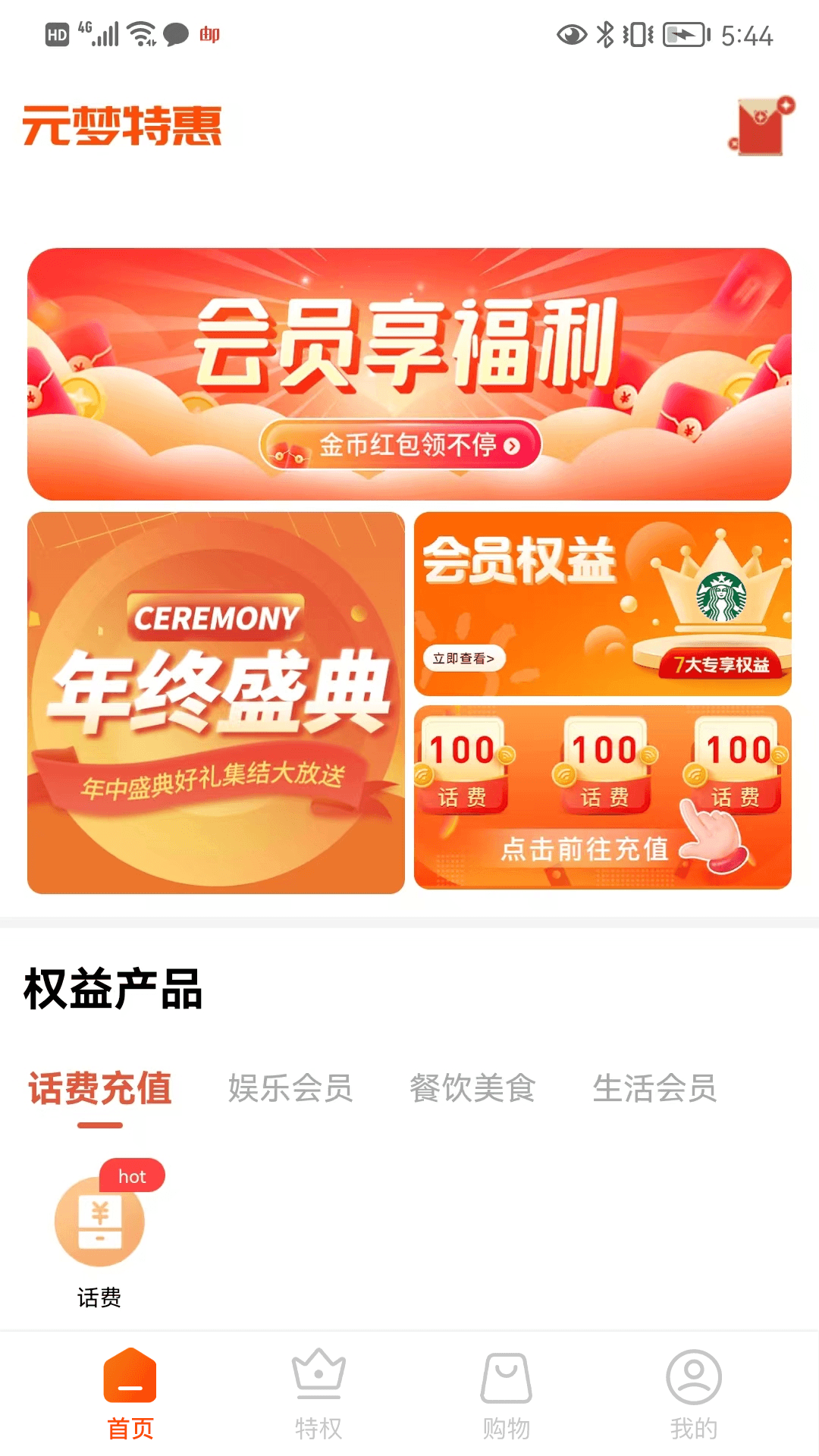Open the red envelope icon
819x1456 pixels.
(x=761, y=127)
